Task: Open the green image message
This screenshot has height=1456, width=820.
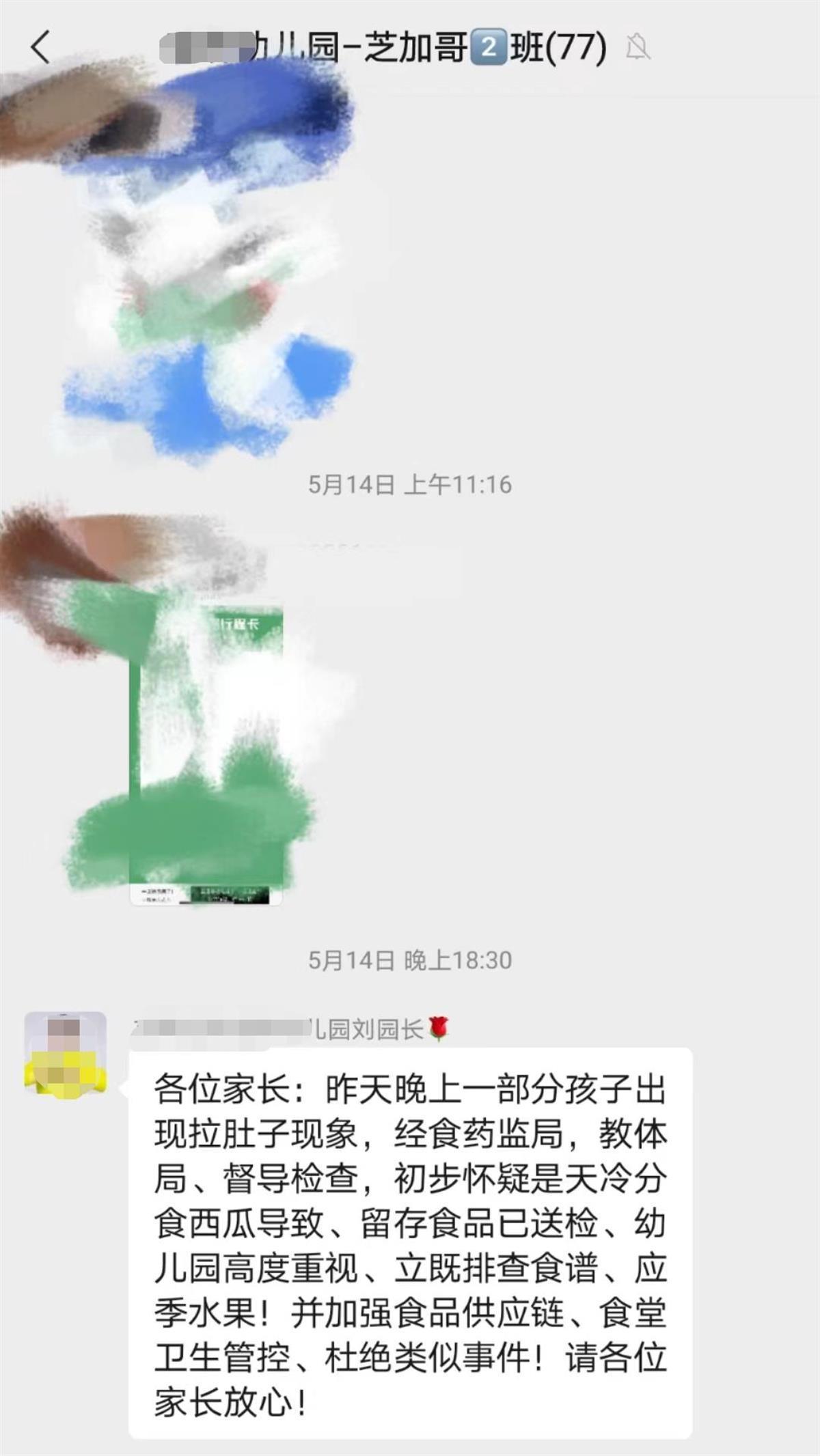Action: click(x=206, y=755)
